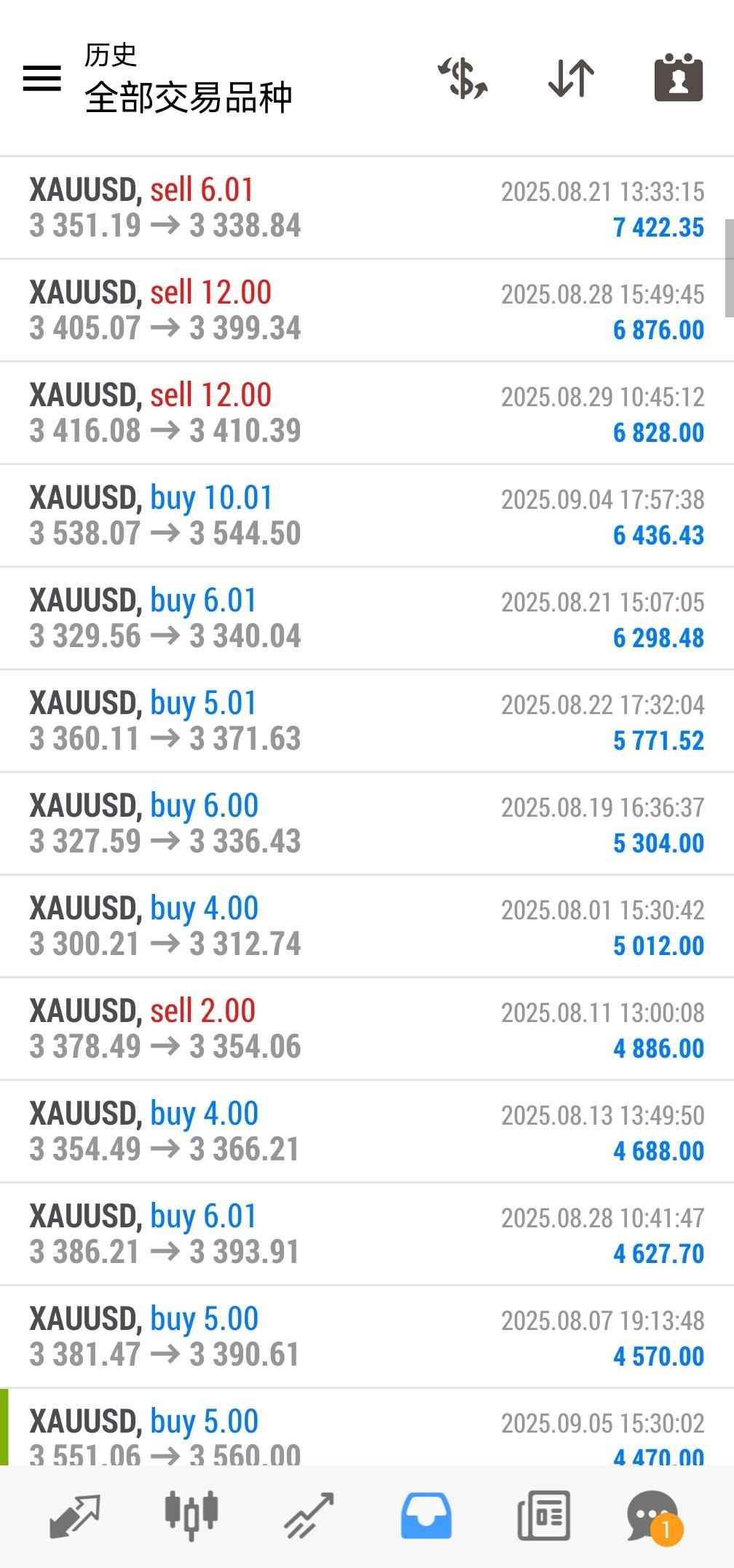Open the buy 5.01 trade from 2025.08.22

(x=367, y=721)
